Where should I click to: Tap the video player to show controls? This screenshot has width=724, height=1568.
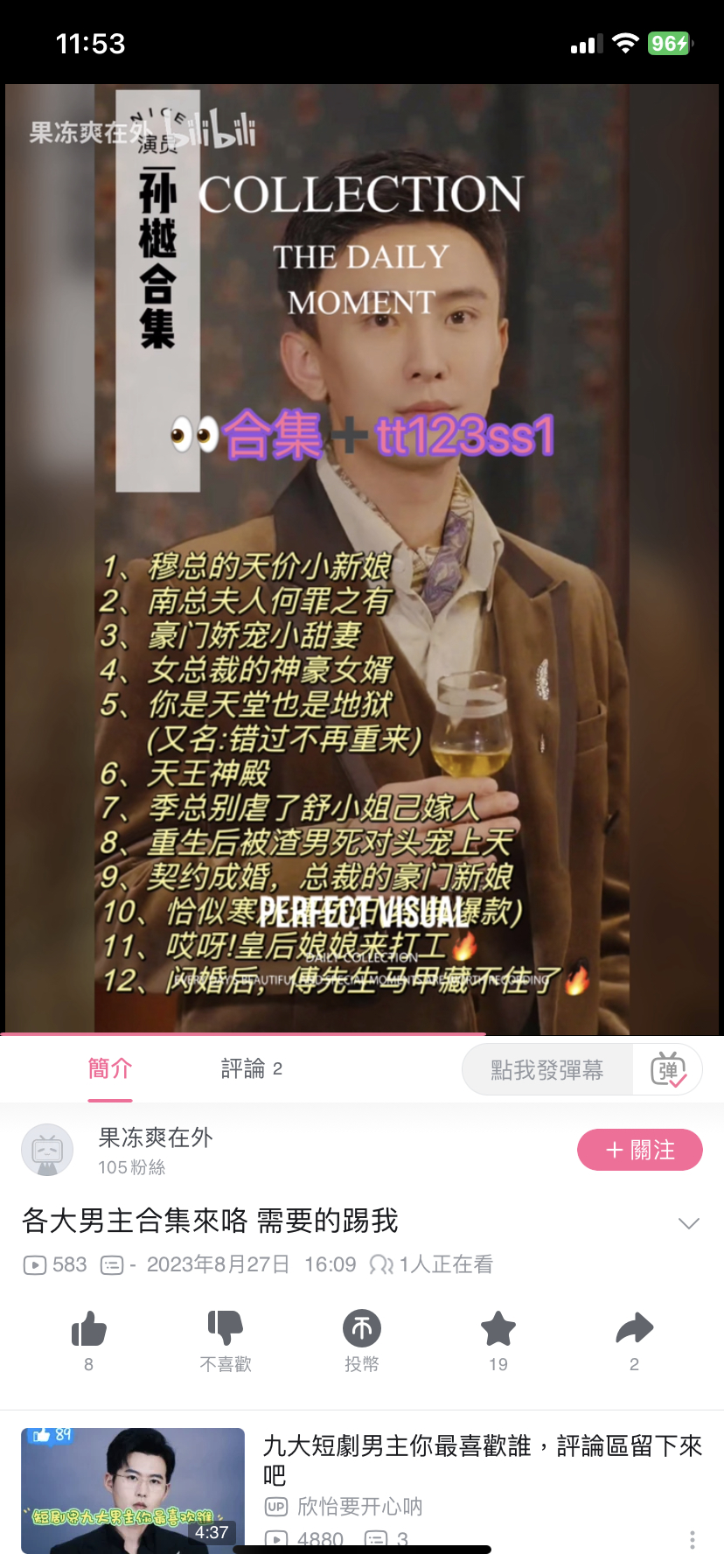(362, 560)
